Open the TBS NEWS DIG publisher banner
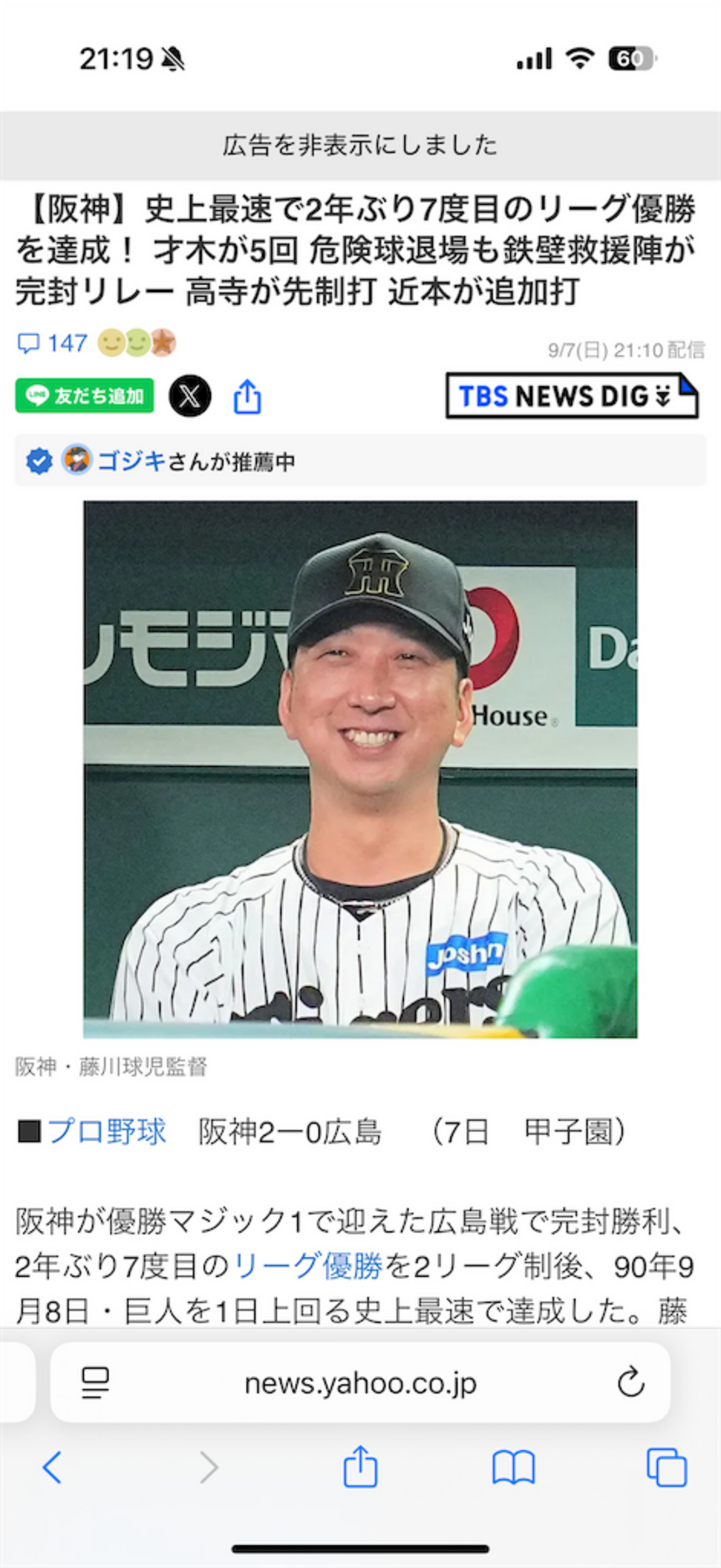721x1568 pixels. click(572, 396)
